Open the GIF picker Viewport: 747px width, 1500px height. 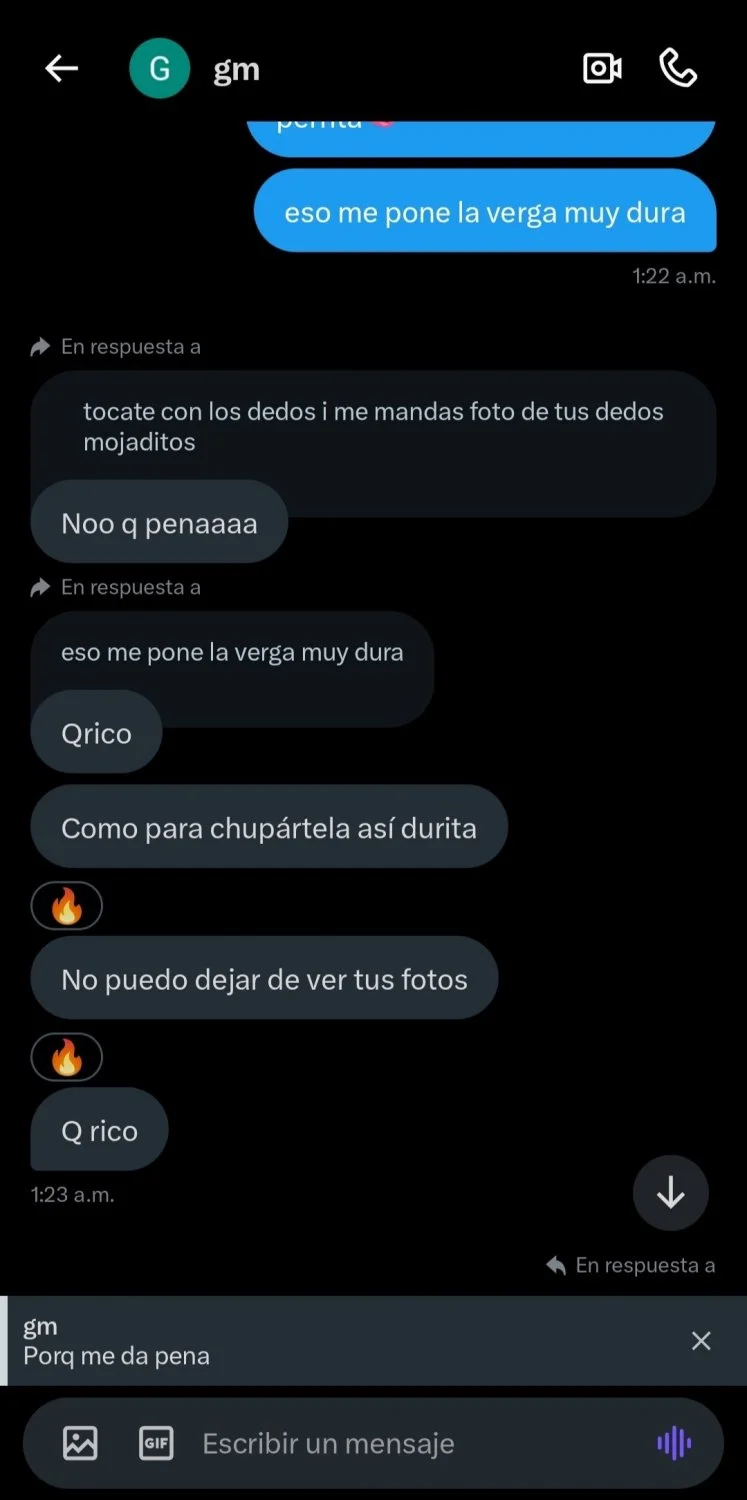[156, 1443]
